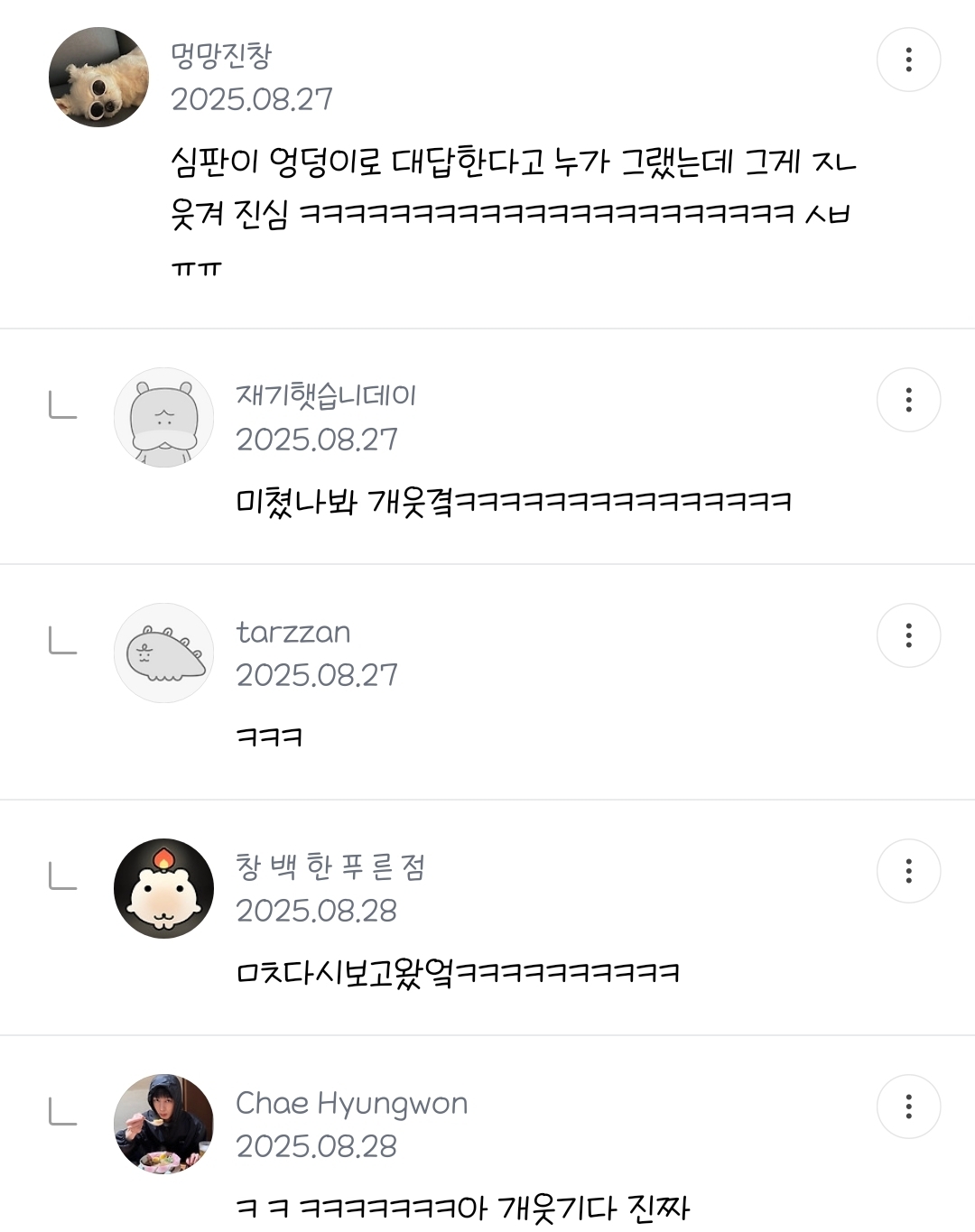The width and height of the screenshot is (975, 1232).
Task: Open the options menu for 창 백 한 푸 른 점's reply
Action: [x=908, y=871]
